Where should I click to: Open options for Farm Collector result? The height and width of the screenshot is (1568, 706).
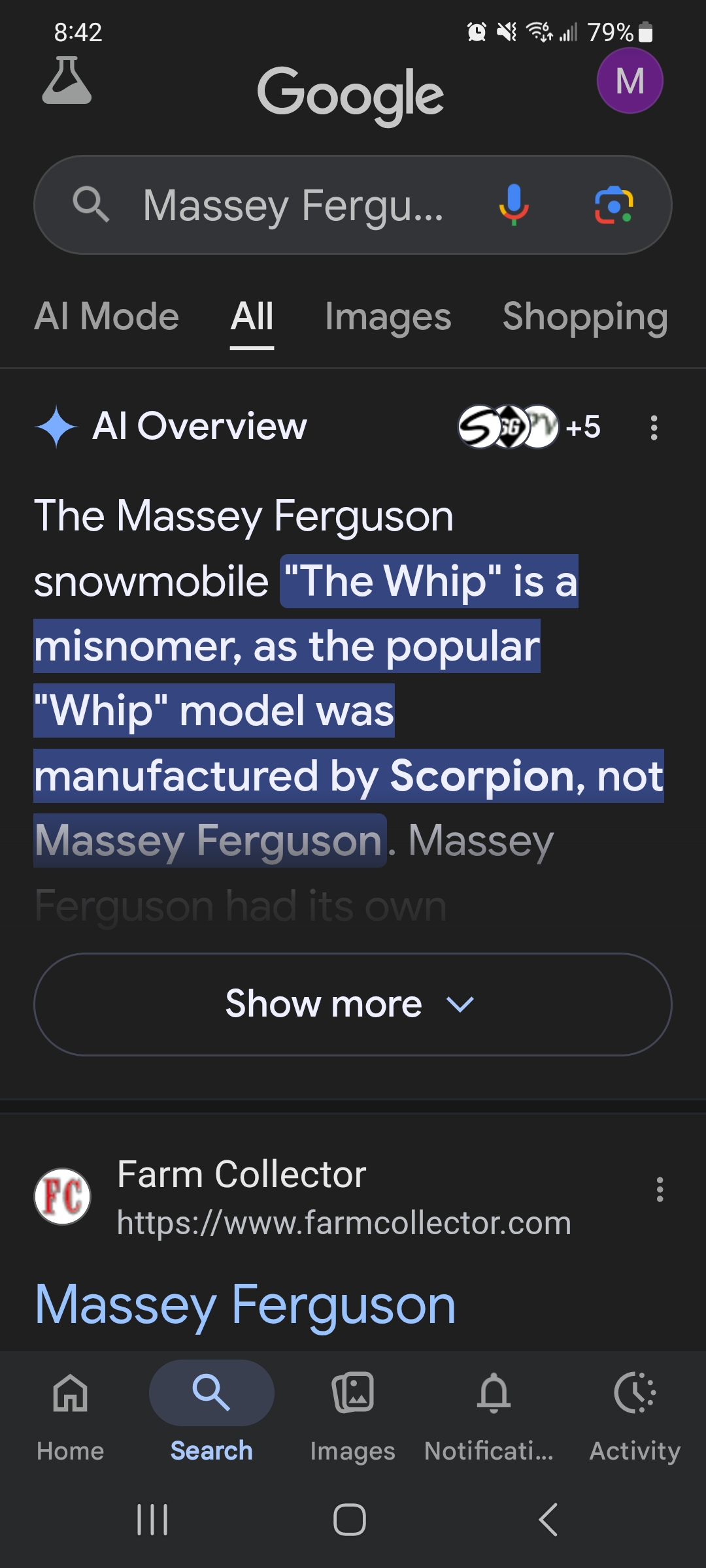click(x=660, y=1190)
